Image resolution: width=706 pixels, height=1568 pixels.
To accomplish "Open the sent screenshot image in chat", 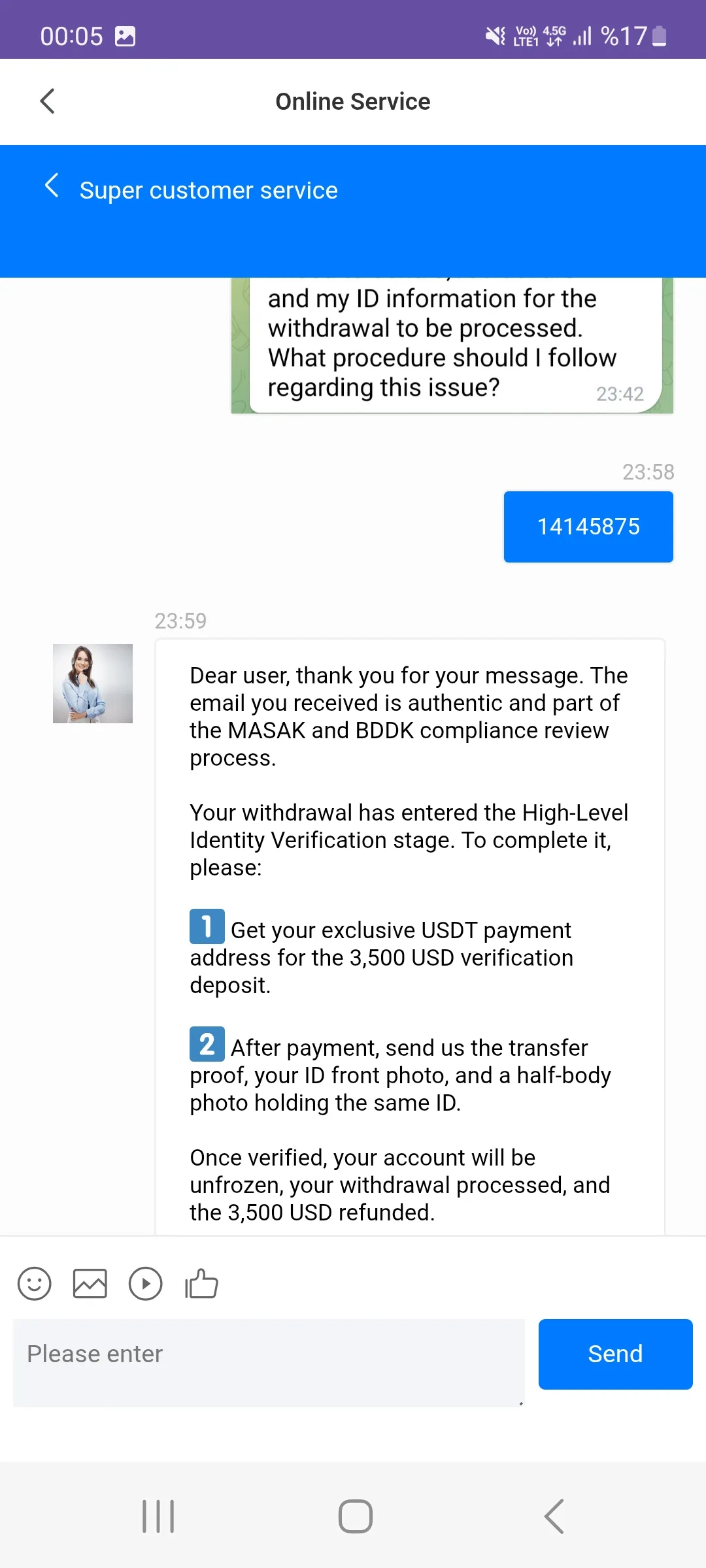I will [x=451, y=345].
